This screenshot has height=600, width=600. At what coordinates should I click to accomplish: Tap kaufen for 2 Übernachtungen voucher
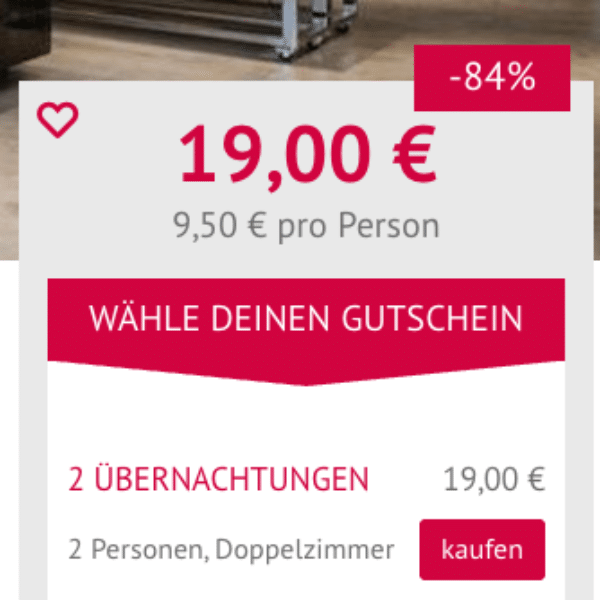pos(482,549)
